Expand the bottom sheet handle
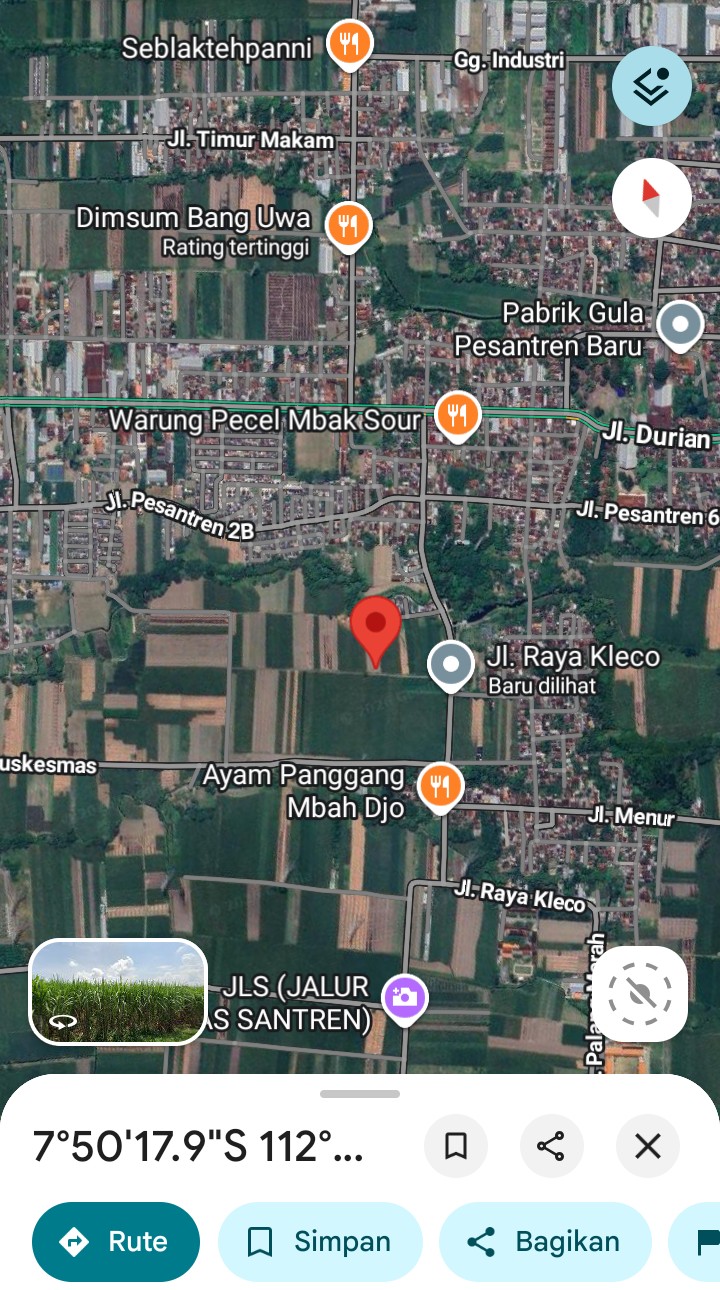This screenshot has height=1290, width=720. point(360,1094)
